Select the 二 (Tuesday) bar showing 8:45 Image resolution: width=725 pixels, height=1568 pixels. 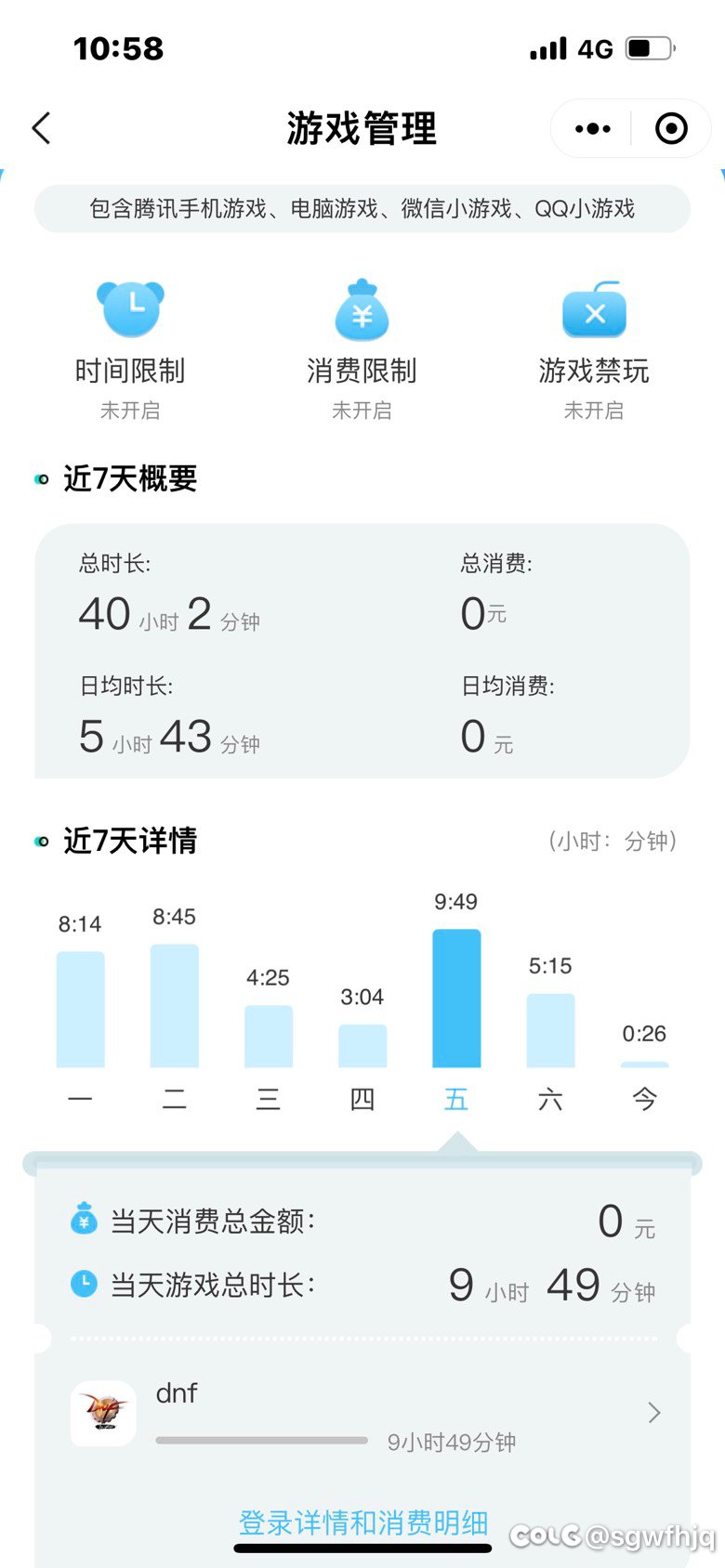[x=175, y=1006]
